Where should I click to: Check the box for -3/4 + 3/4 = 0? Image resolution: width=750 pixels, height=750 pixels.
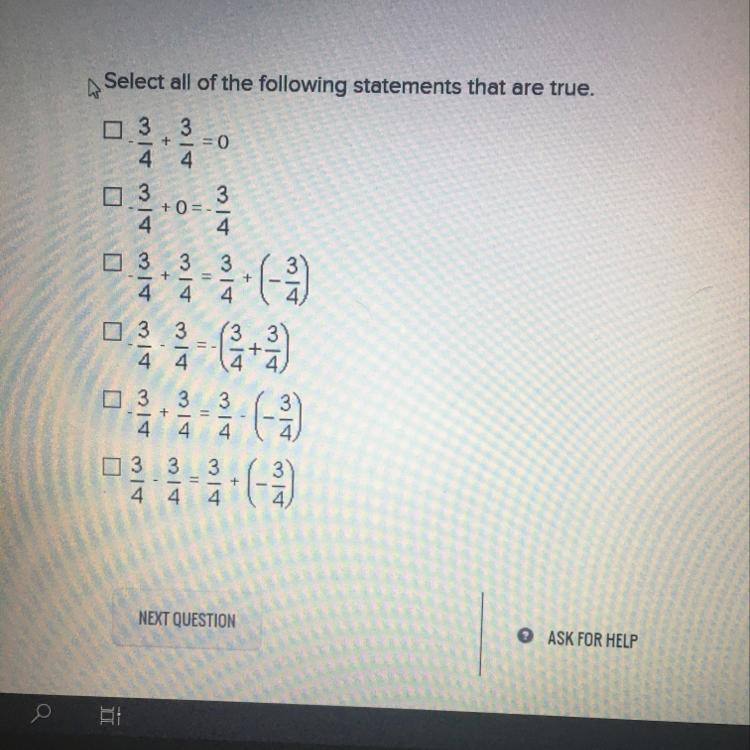click(112, 130)
